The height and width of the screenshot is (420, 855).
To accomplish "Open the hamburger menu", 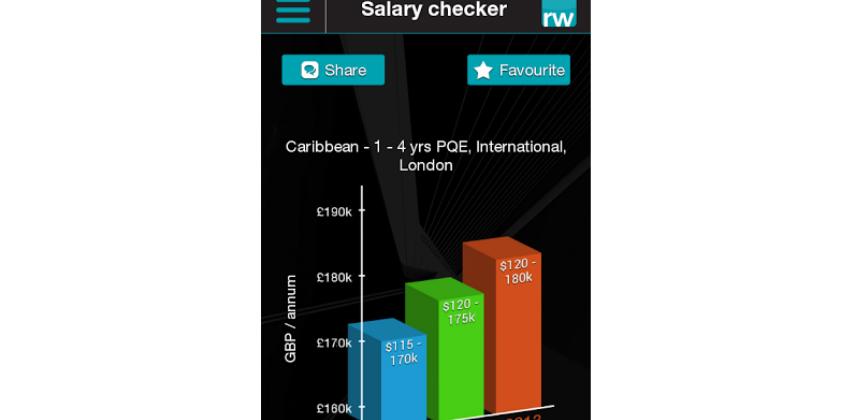I will coord(293,12).
